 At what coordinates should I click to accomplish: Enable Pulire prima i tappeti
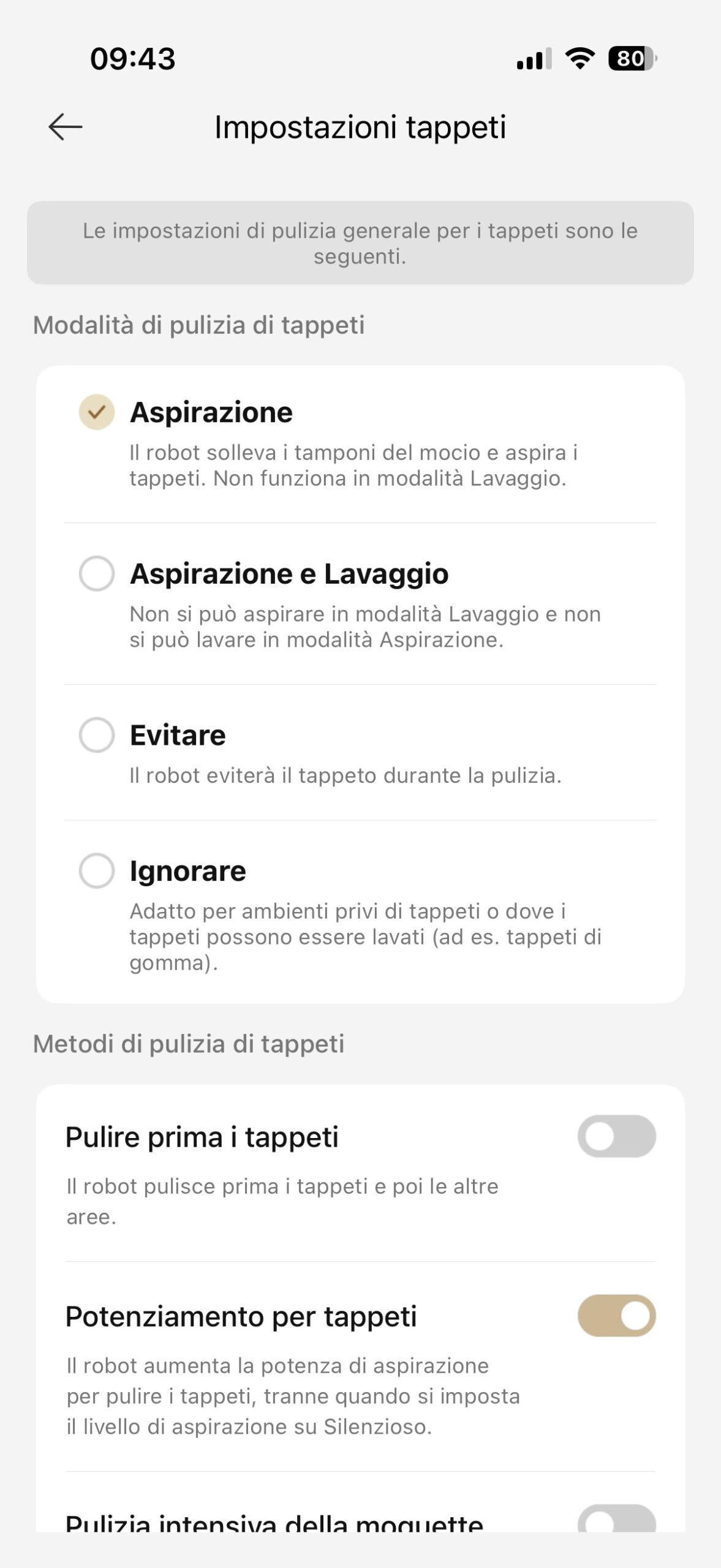click(x=616, y=1136)
